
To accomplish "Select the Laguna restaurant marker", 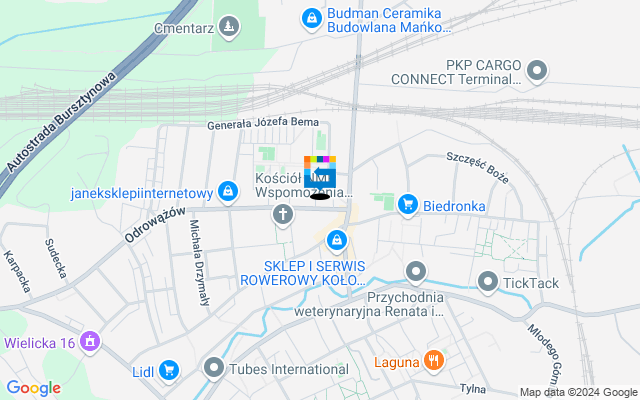I will [x=433, y=360].
